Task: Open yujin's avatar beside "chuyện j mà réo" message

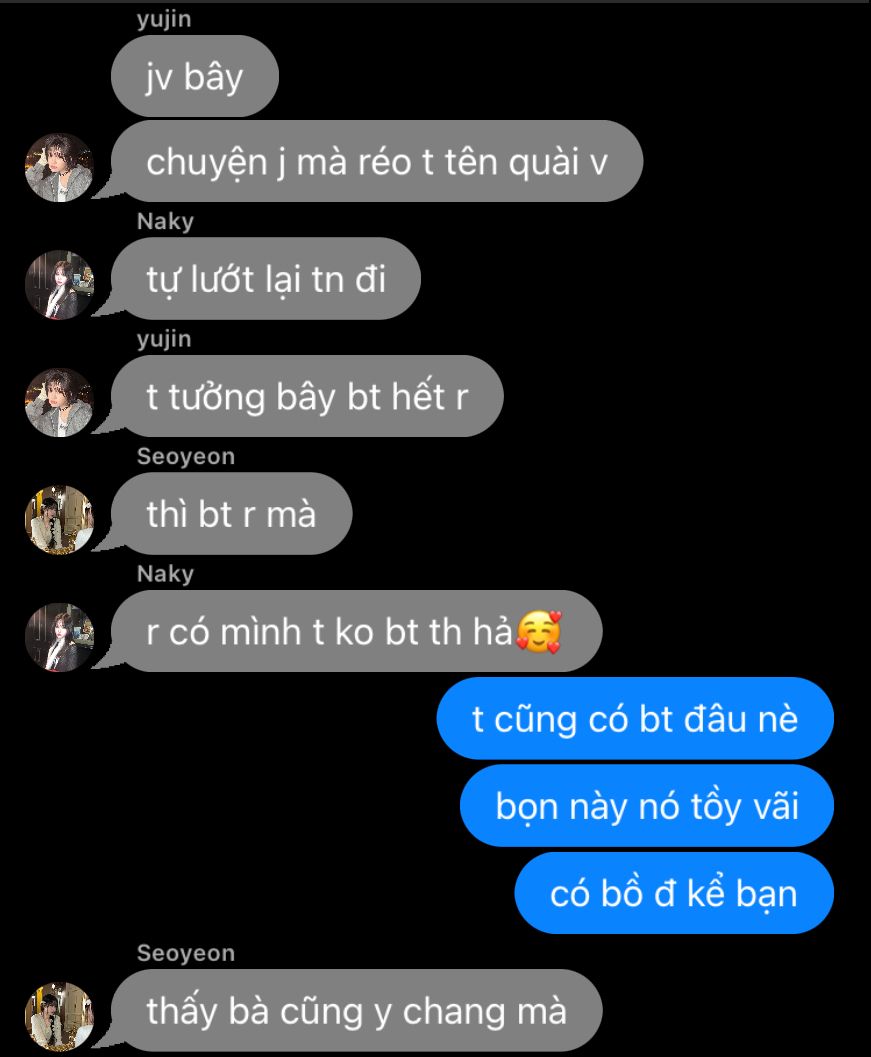Action: (59, 167)
